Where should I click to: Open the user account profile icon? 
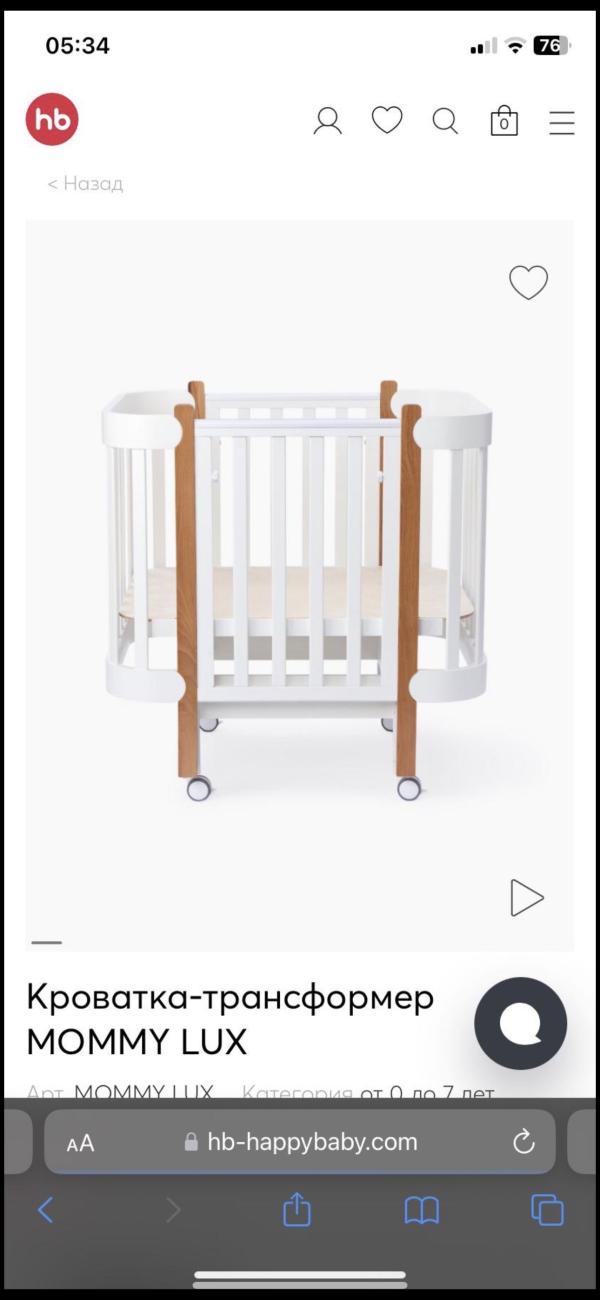pos(327,122)
